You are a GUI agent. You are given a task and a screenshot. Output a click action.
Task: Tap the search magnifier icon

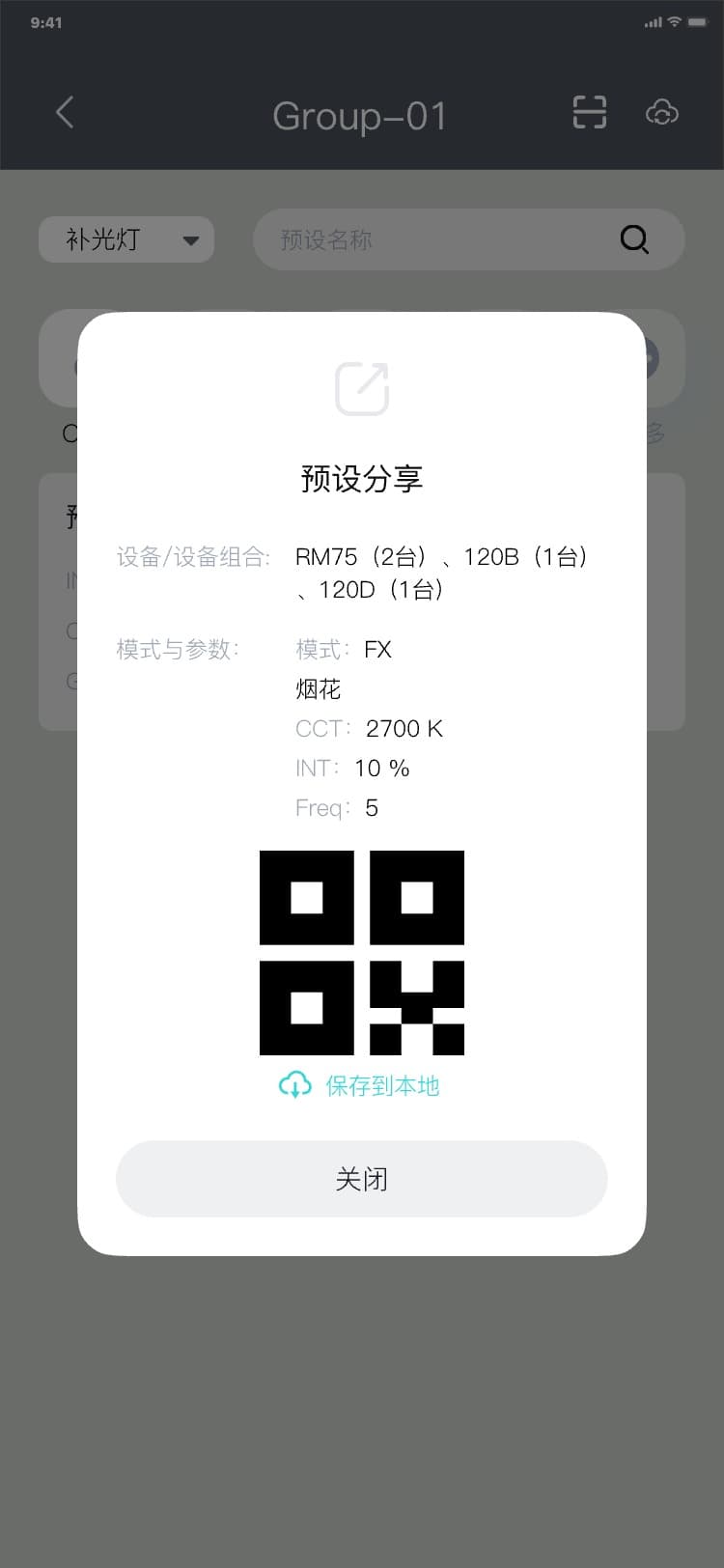(x=634, y=239)
